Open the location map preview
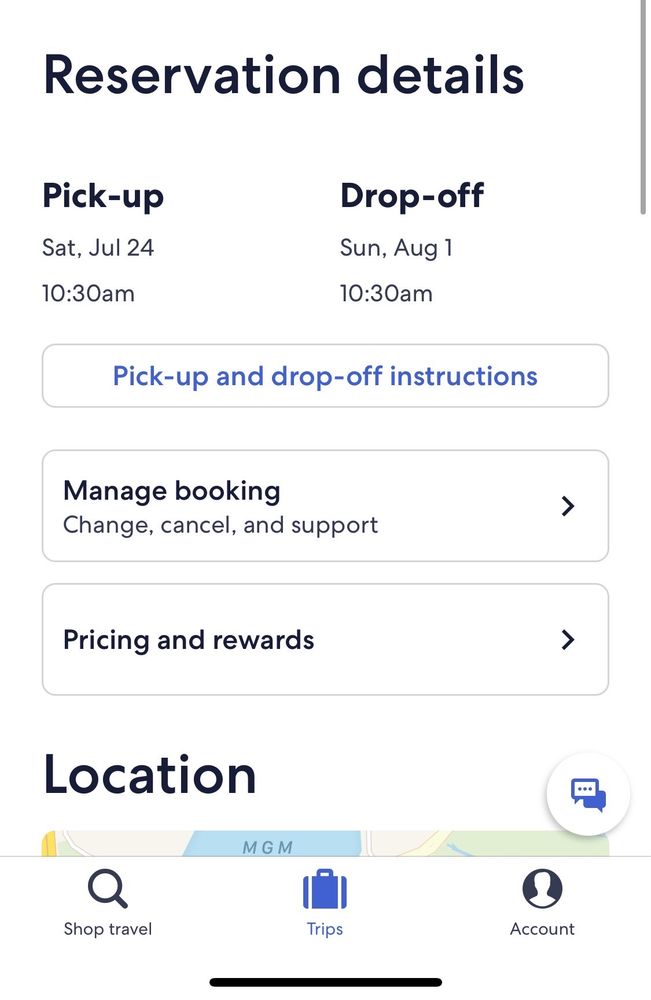 click(300, 844)
